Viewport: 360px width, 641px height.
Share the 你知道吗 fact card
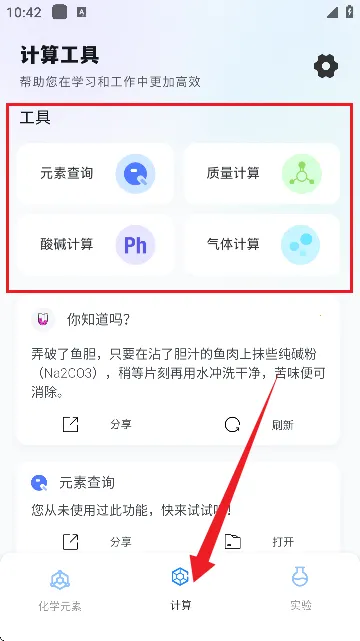tap(97, 424)
